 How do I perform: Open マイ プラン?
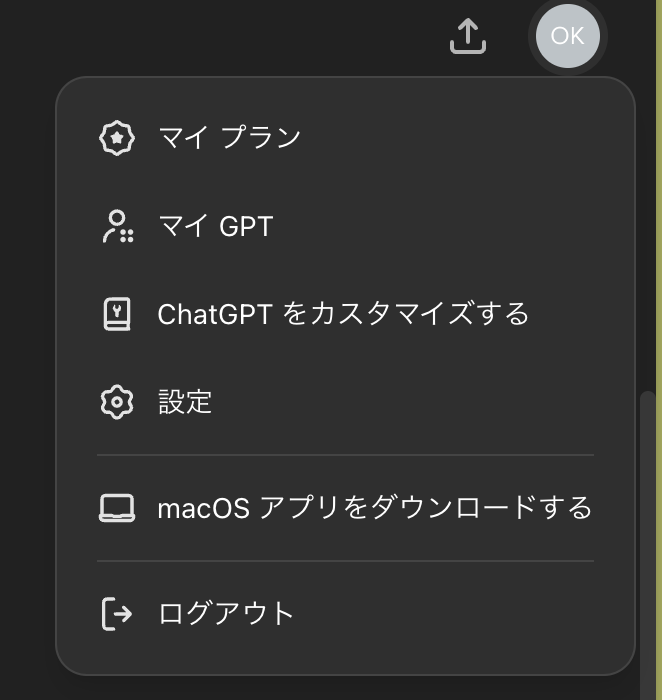click(229, 138)
